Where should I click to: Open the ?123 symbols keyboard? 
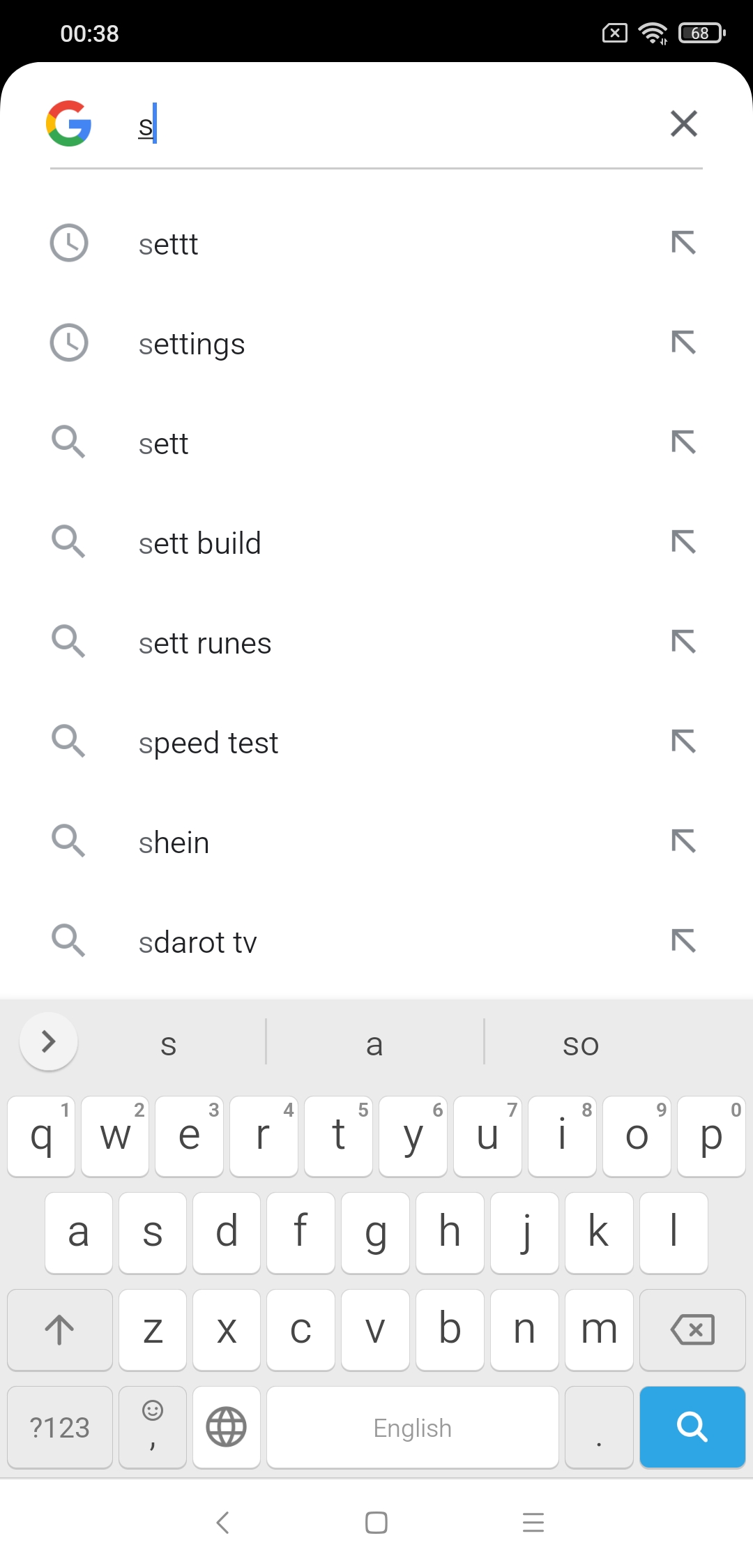pos(60,1426)
